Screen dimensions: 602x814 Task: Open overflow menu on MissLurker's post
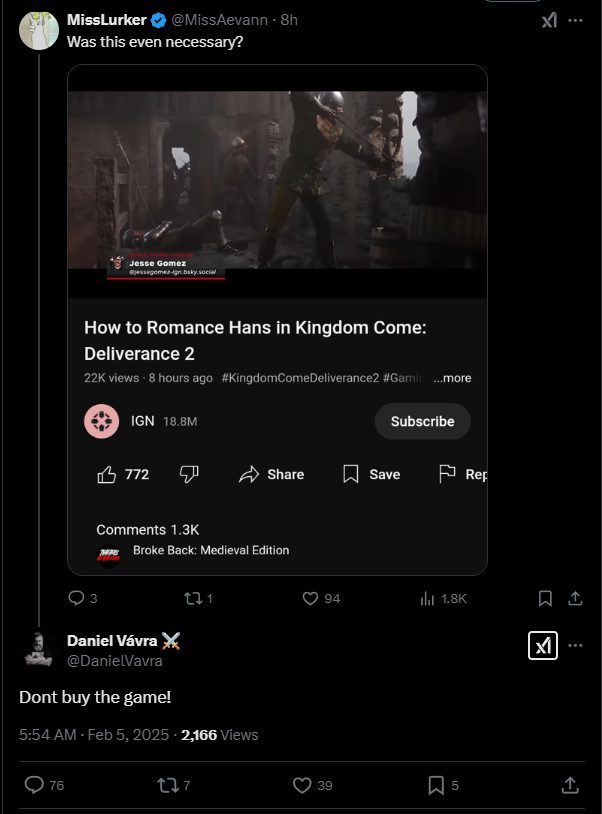coord(575,20)
